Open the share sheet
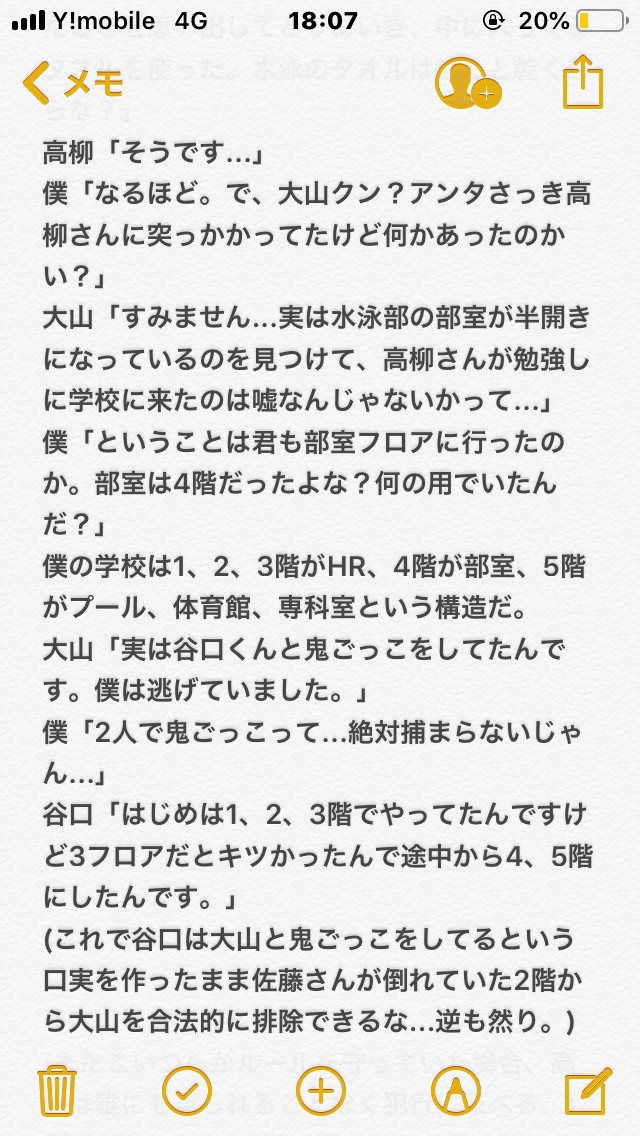 [x=583, y=83]
